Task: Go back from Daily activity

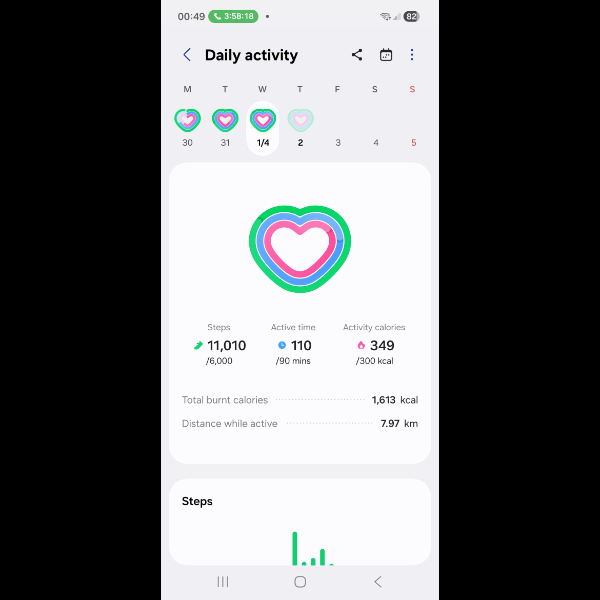Action: click(187, 55)
